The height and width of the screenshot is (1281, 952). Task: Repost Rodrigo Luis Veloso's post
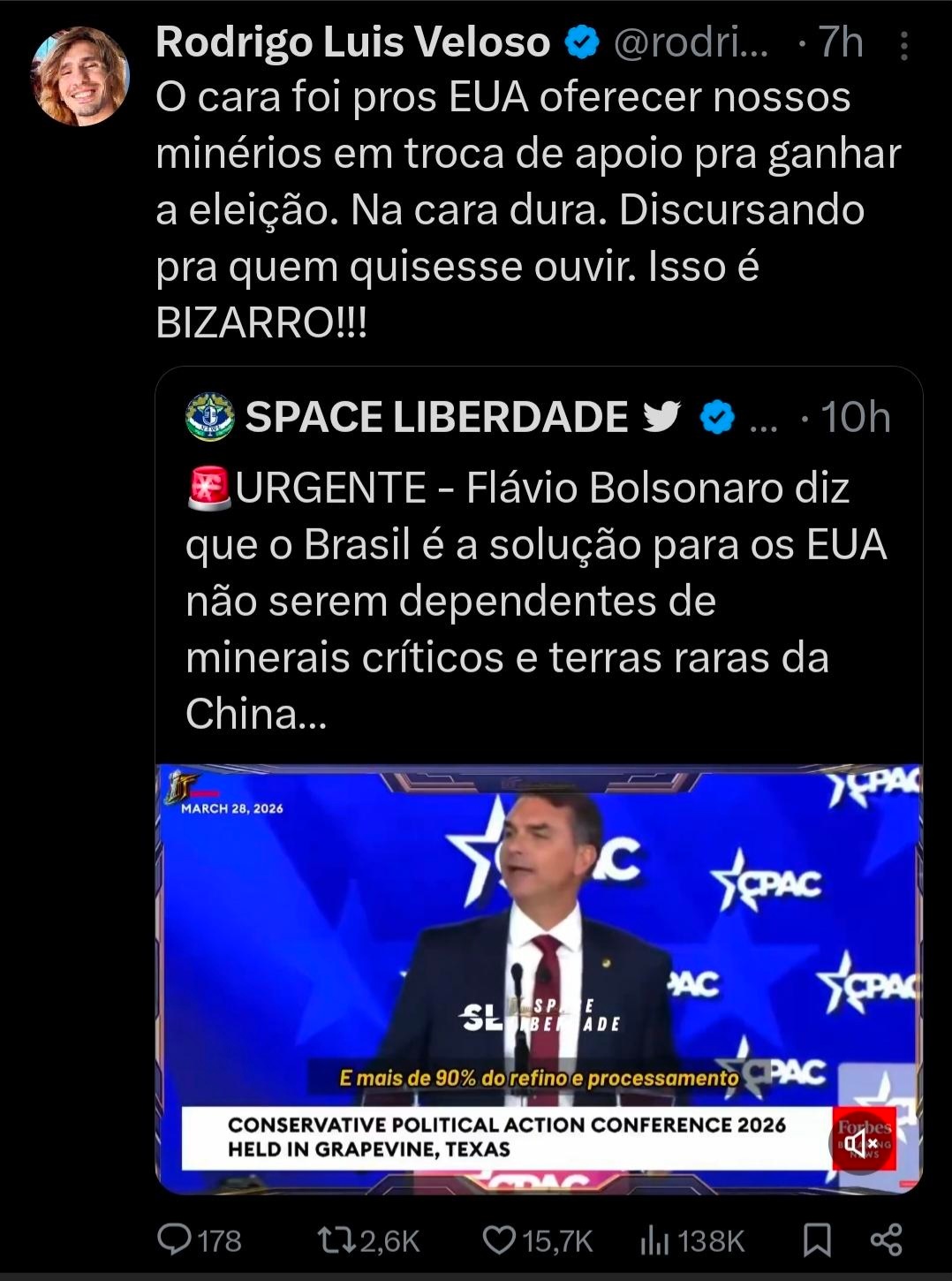coord(331,1241)
